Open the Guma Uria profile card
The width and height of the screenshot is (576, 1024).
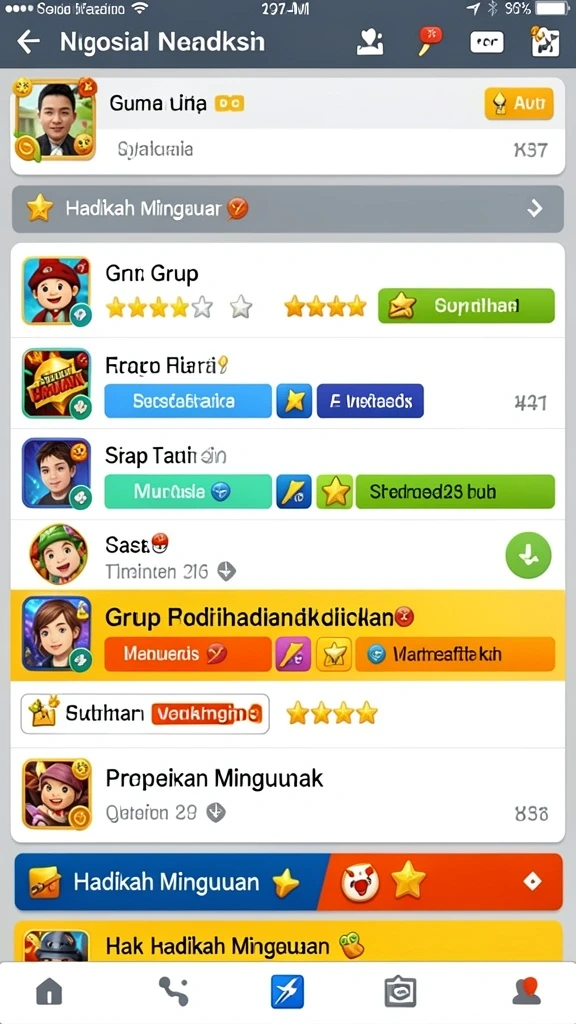pyautogui.click(x=287, y=126)
